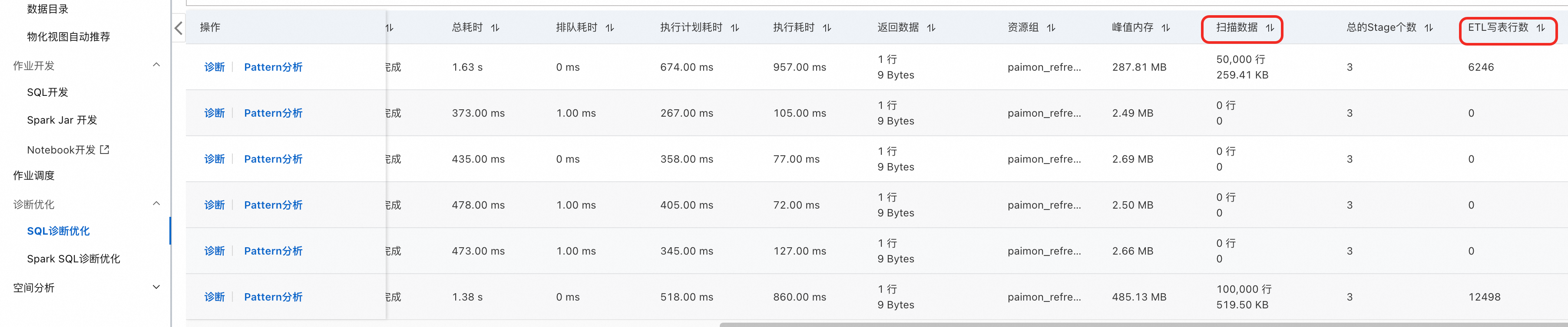Select Spark SQL诊断优化
Image resolution: width=1568 pixels, height=327 pixels.
(x=73, y=259)
